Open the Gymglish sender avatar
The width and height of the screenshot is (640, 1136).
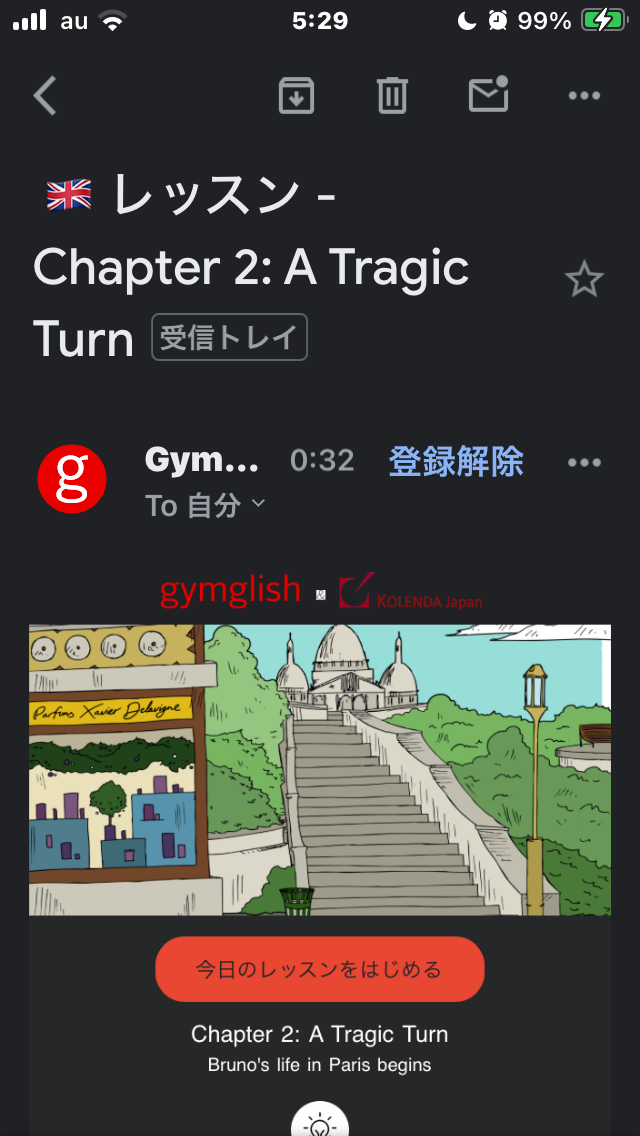(72, 479)
